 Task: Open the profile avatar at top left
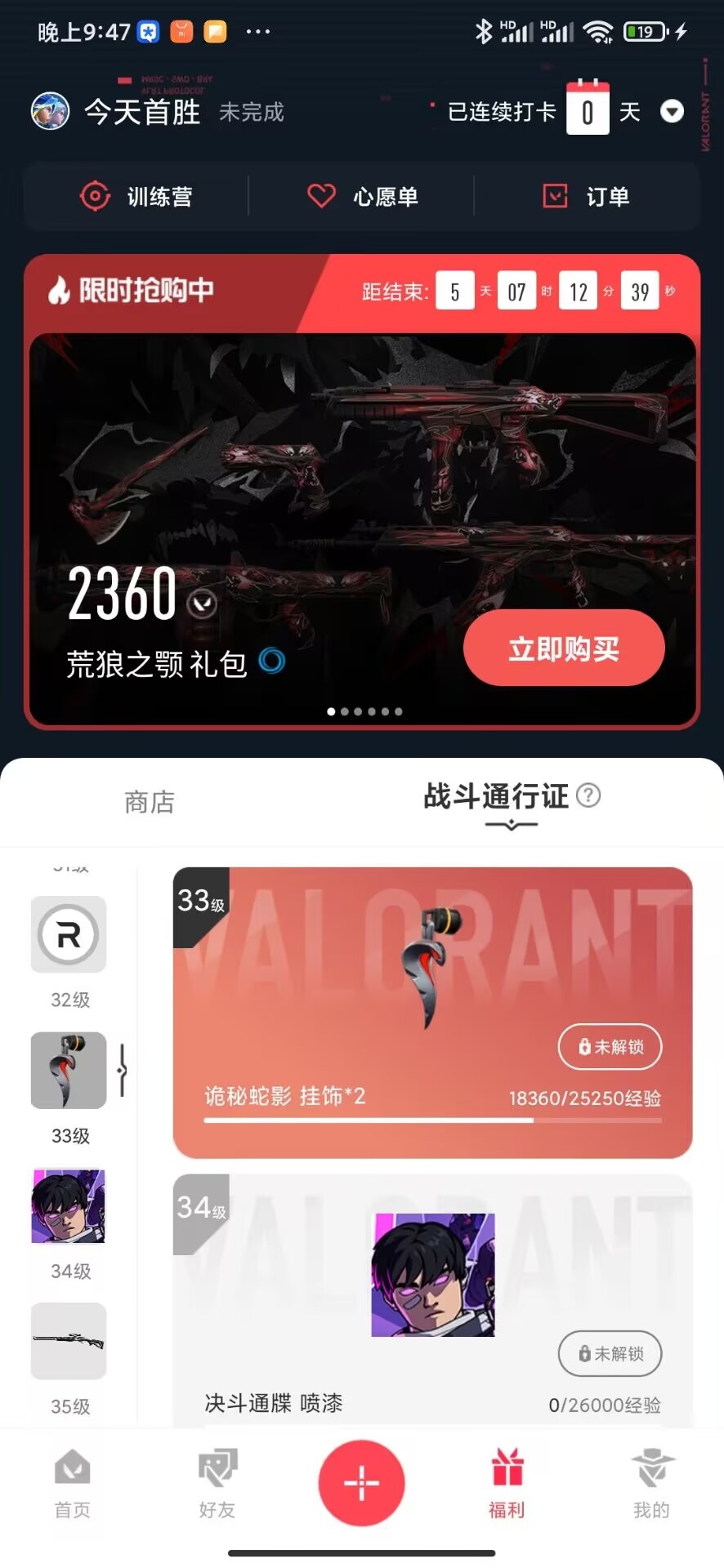[51, 111]
